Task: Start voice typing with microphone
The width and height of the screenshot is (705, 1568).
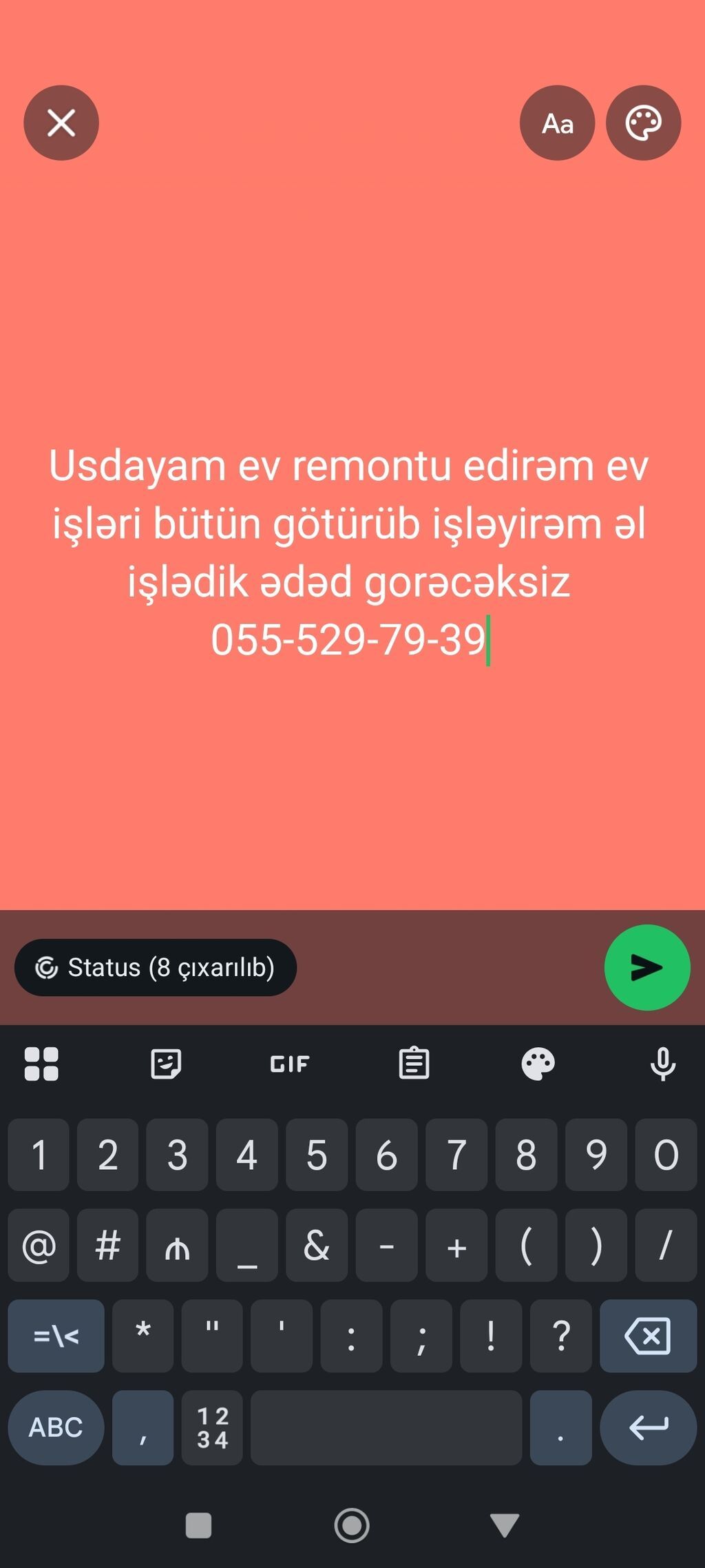Action: pyautogui.click(x=662, y=1064)
